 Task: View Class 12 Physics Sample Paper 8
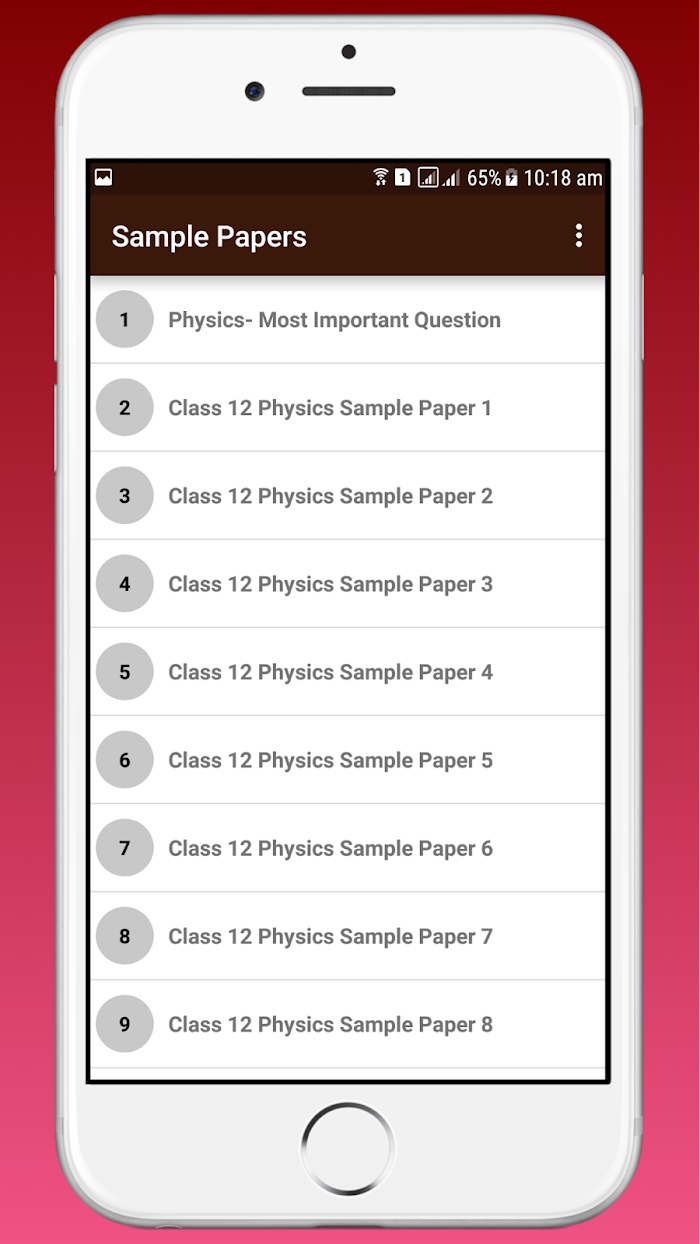(x=348, y=1024)
